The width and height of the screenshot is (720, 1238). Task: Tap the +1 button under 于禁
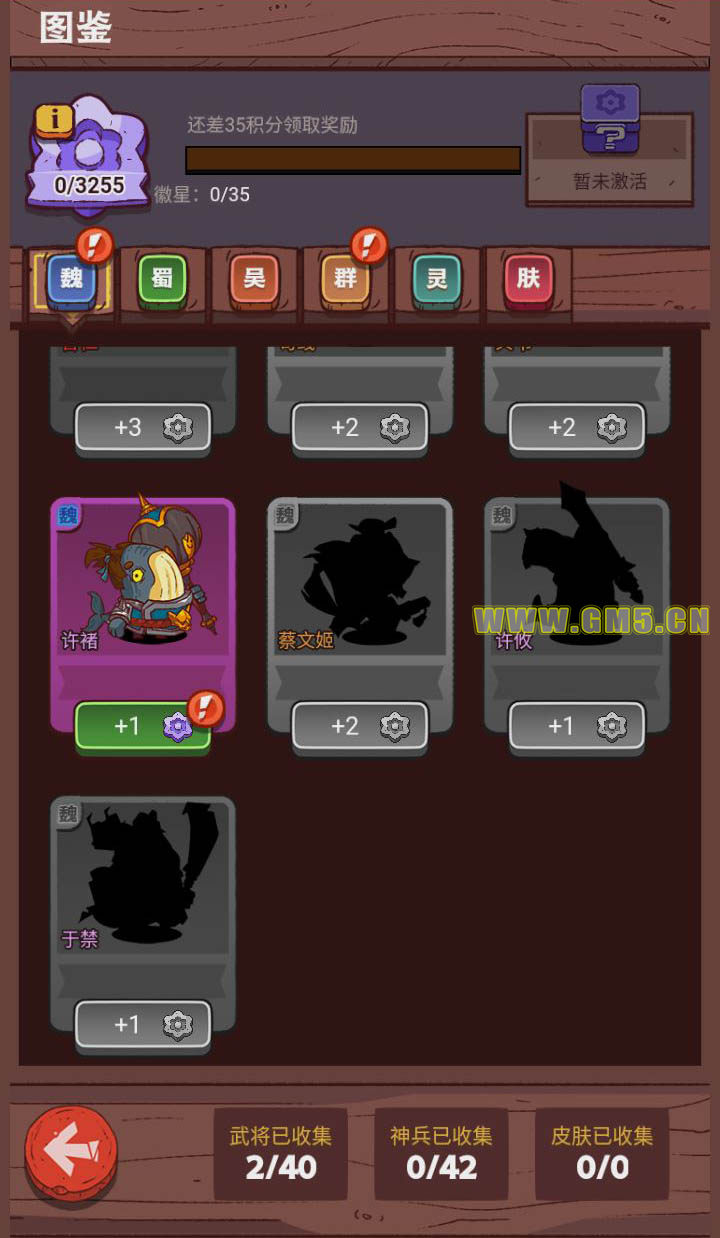pyautogui.click(x=143, y=1024)
